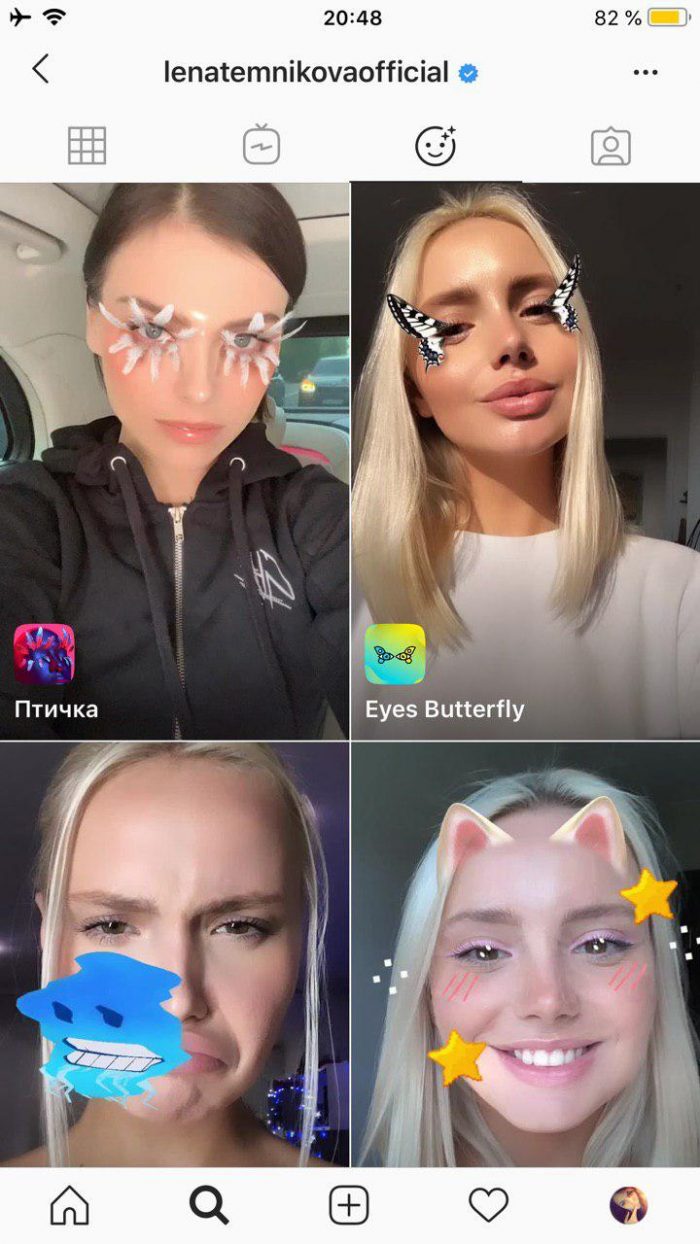Open the cat ears and stars effect
Viewport: 700px width, 1244px height.
pyautogui.click(x=526, y=955)
